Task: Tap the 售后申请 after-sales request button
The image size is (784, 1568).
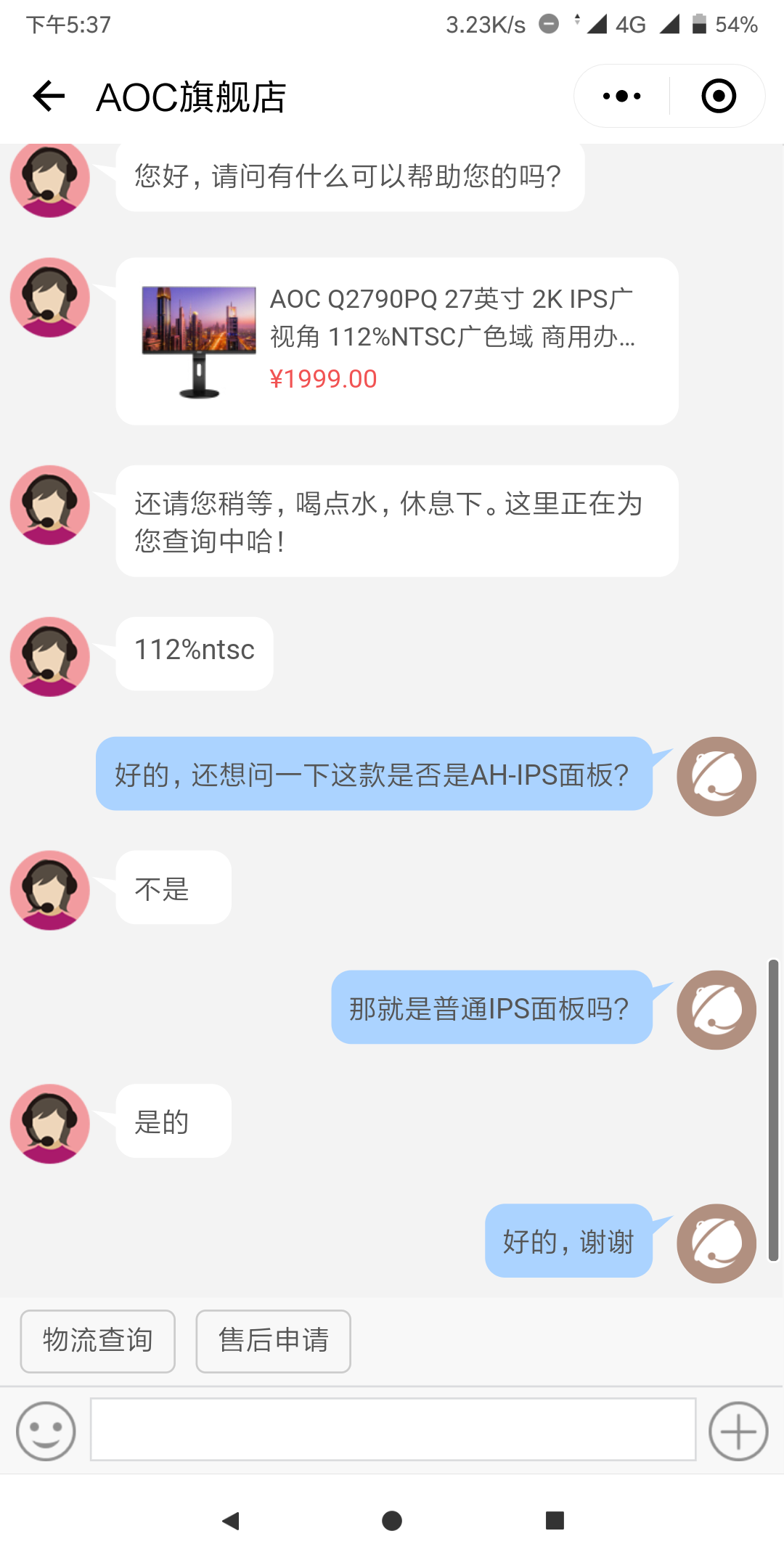Action: 273,1341
